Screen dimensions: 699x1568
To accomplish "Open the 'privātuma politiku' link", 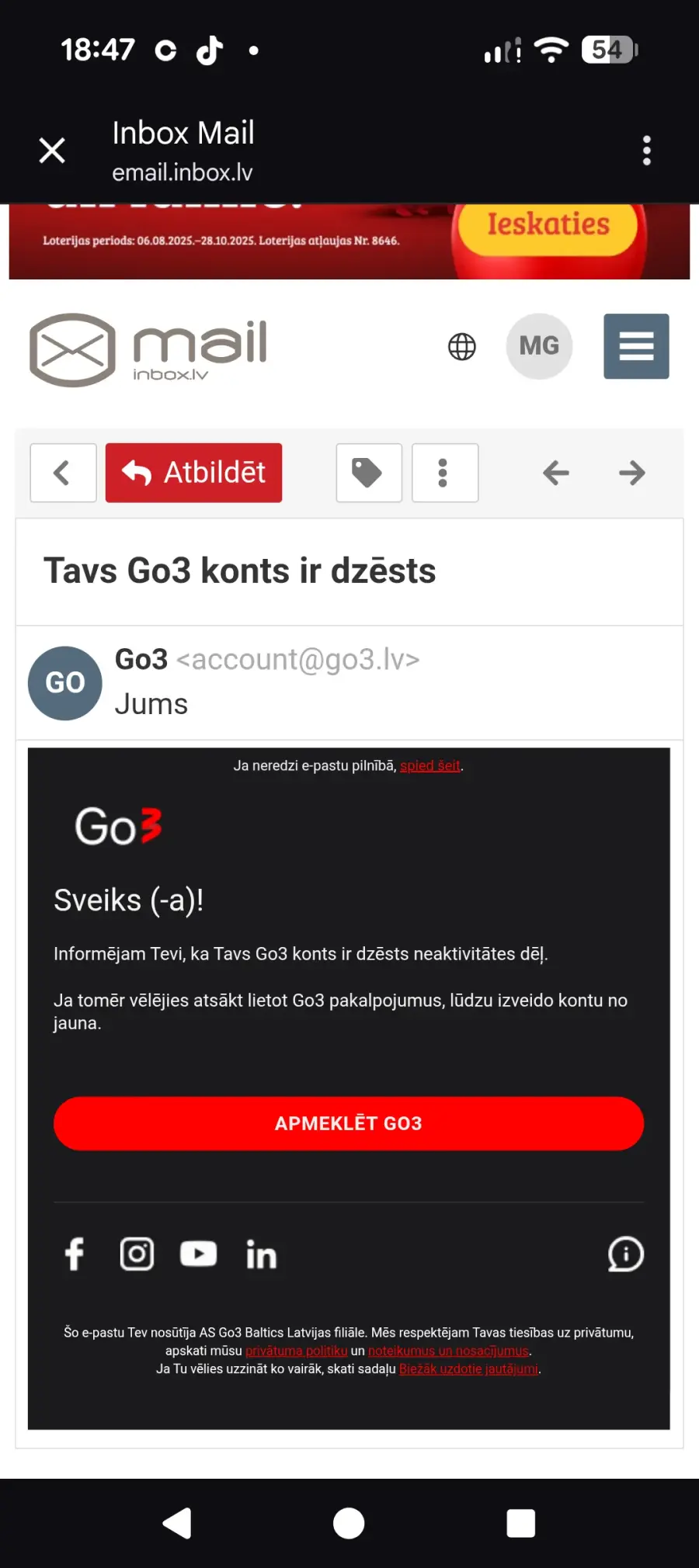I will point(296,1351).
